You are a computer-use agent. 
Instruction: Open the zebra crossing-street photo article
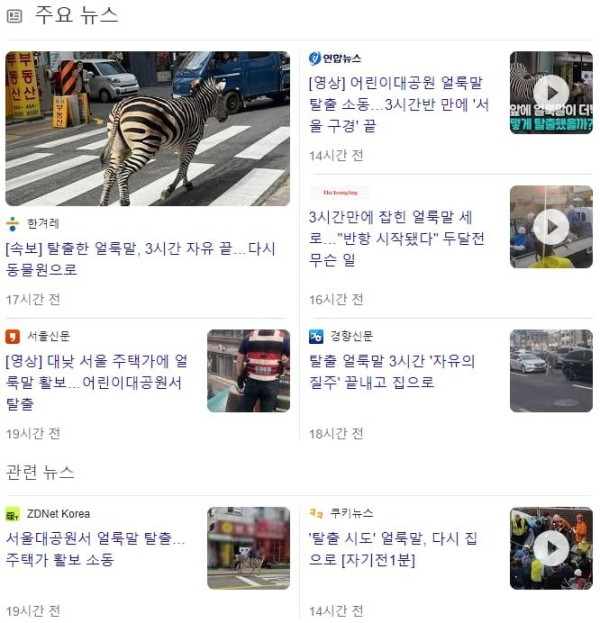coord(147,128)
